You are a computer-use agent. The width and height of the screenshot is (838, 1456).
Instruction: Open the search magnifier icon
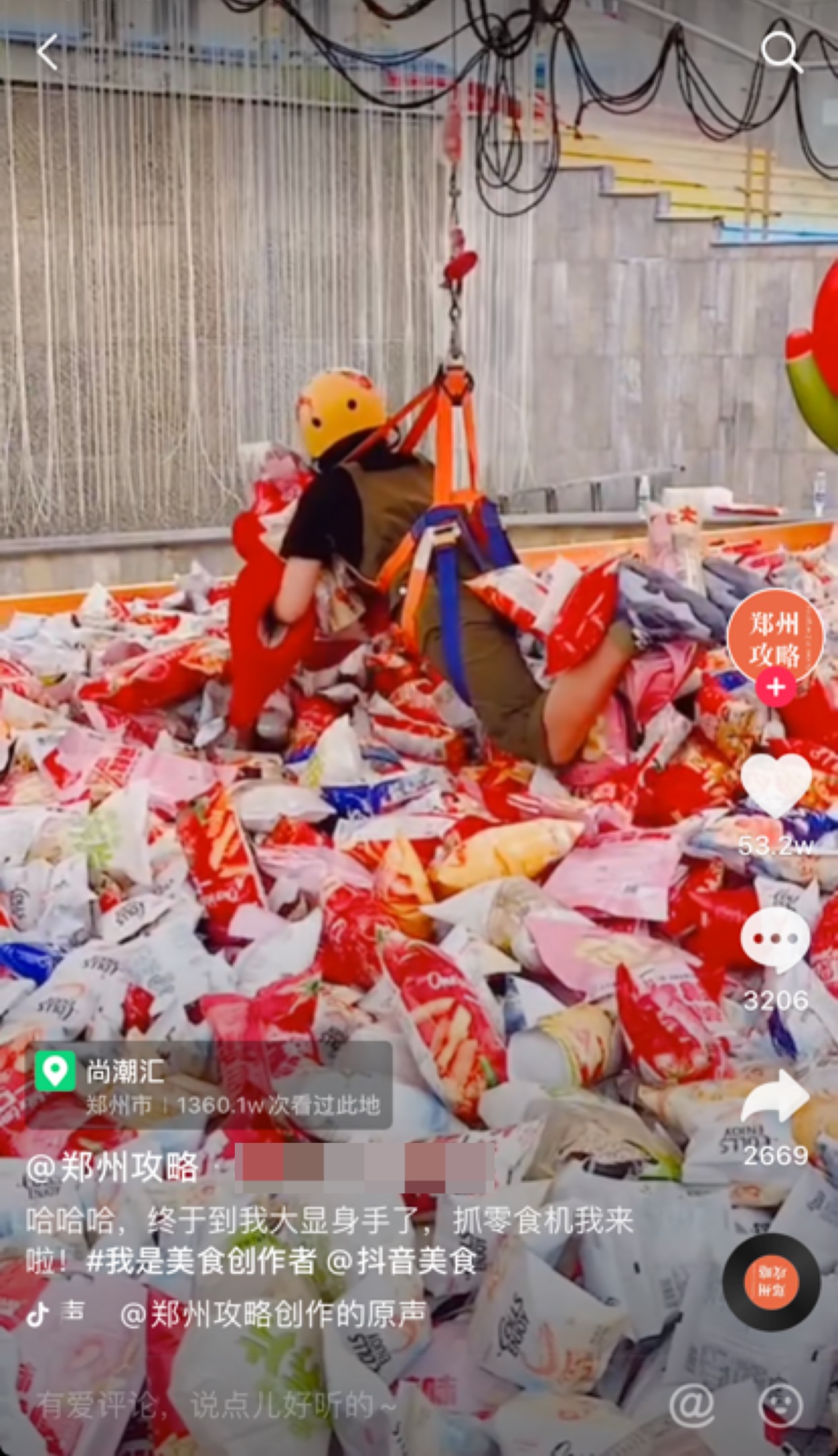781,51
